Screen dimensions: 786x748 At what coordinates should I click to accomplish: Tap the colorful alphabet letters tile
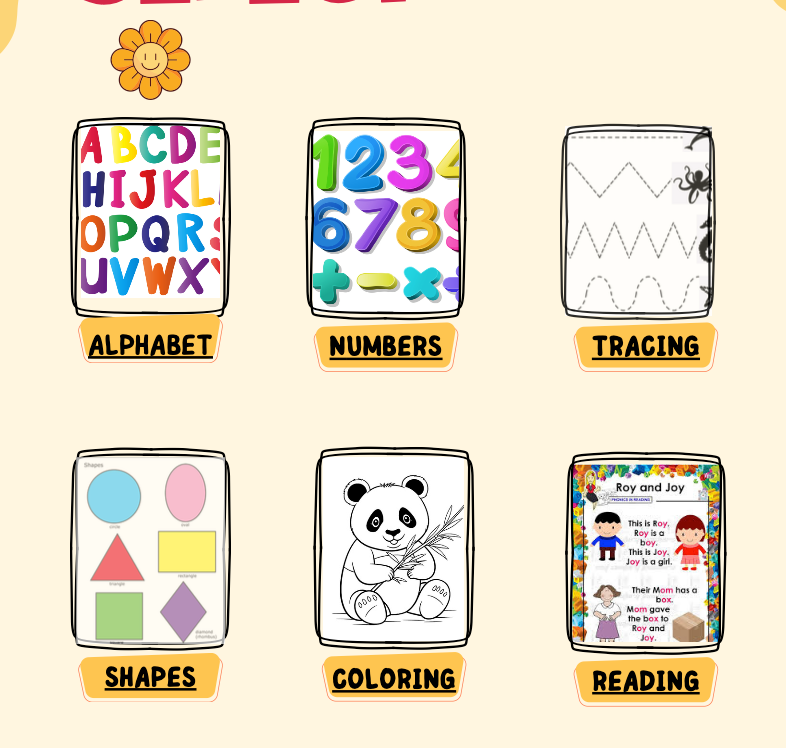[x=151, y=213]
